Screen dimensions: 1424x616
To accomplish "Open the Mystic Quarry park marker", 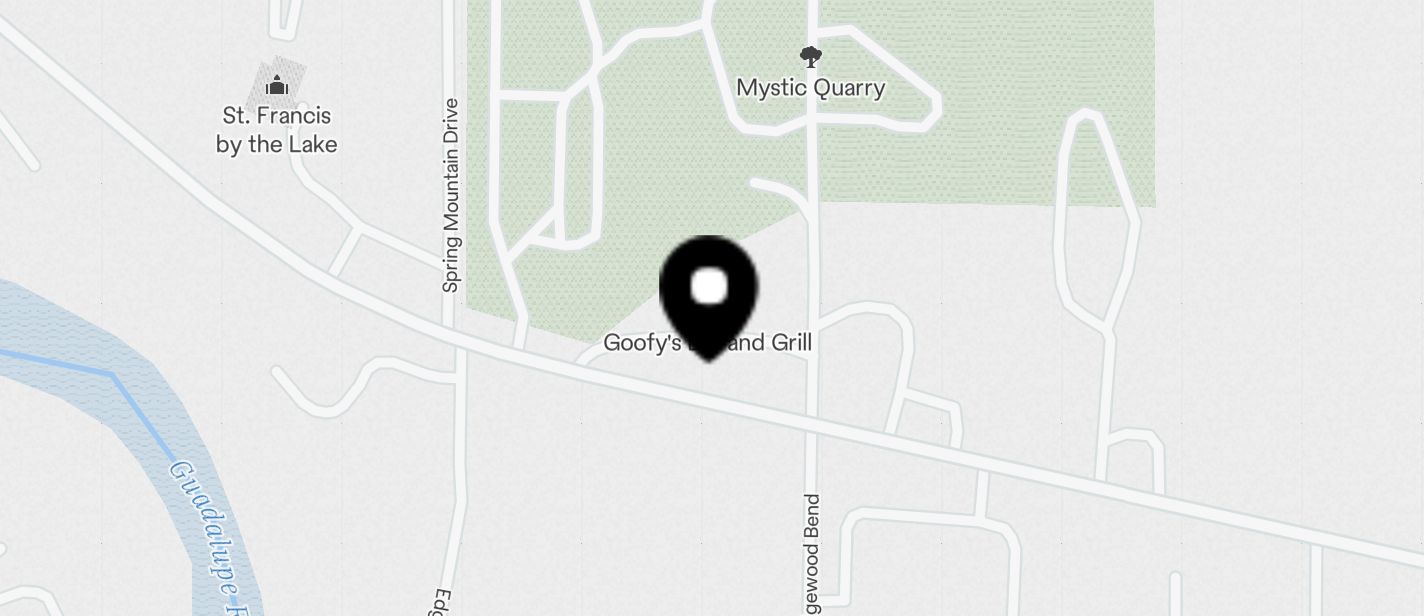I will click(811, 58).
